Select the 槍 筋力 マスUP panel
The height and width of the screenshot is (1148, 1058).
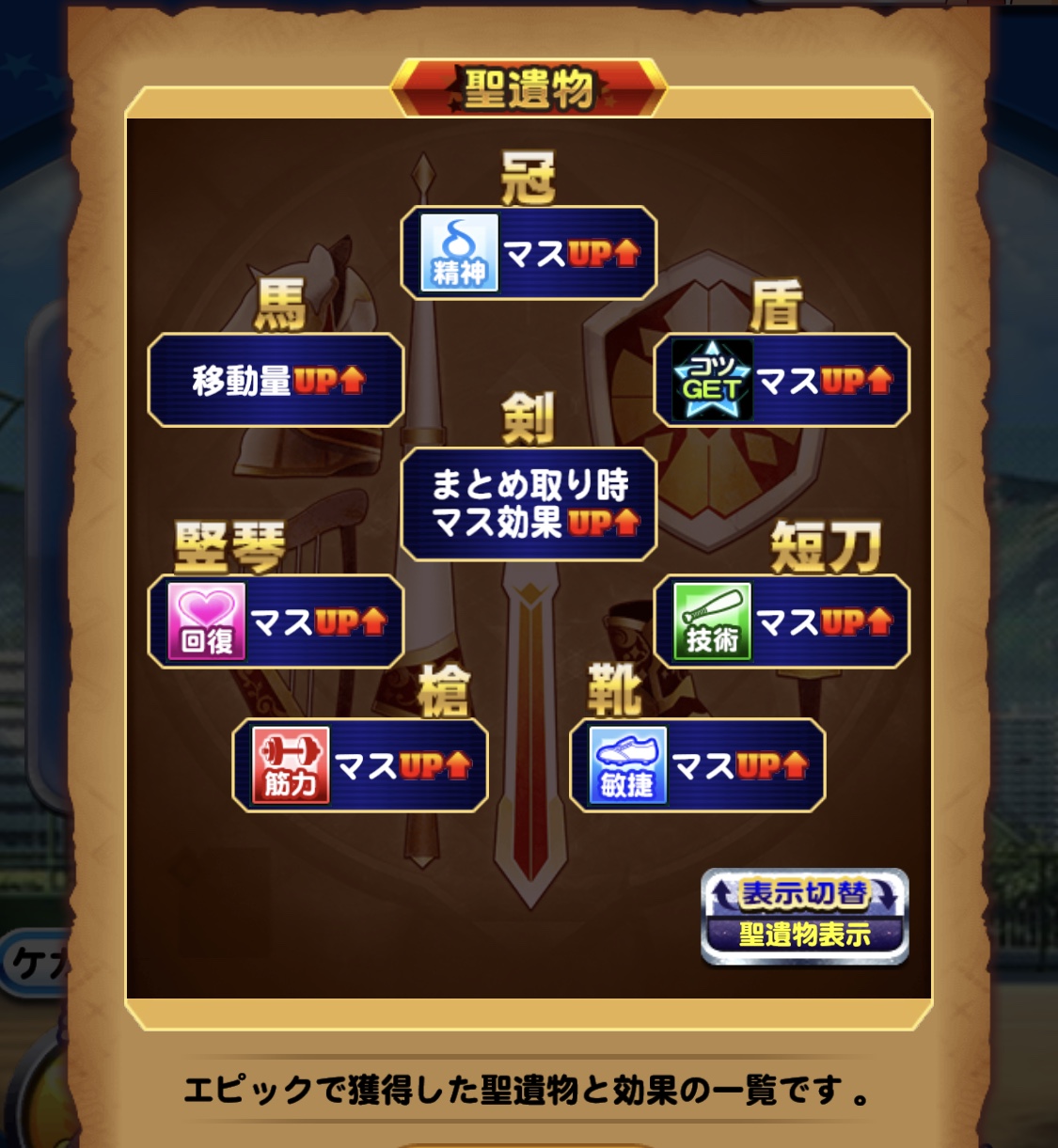click(360, 765)
